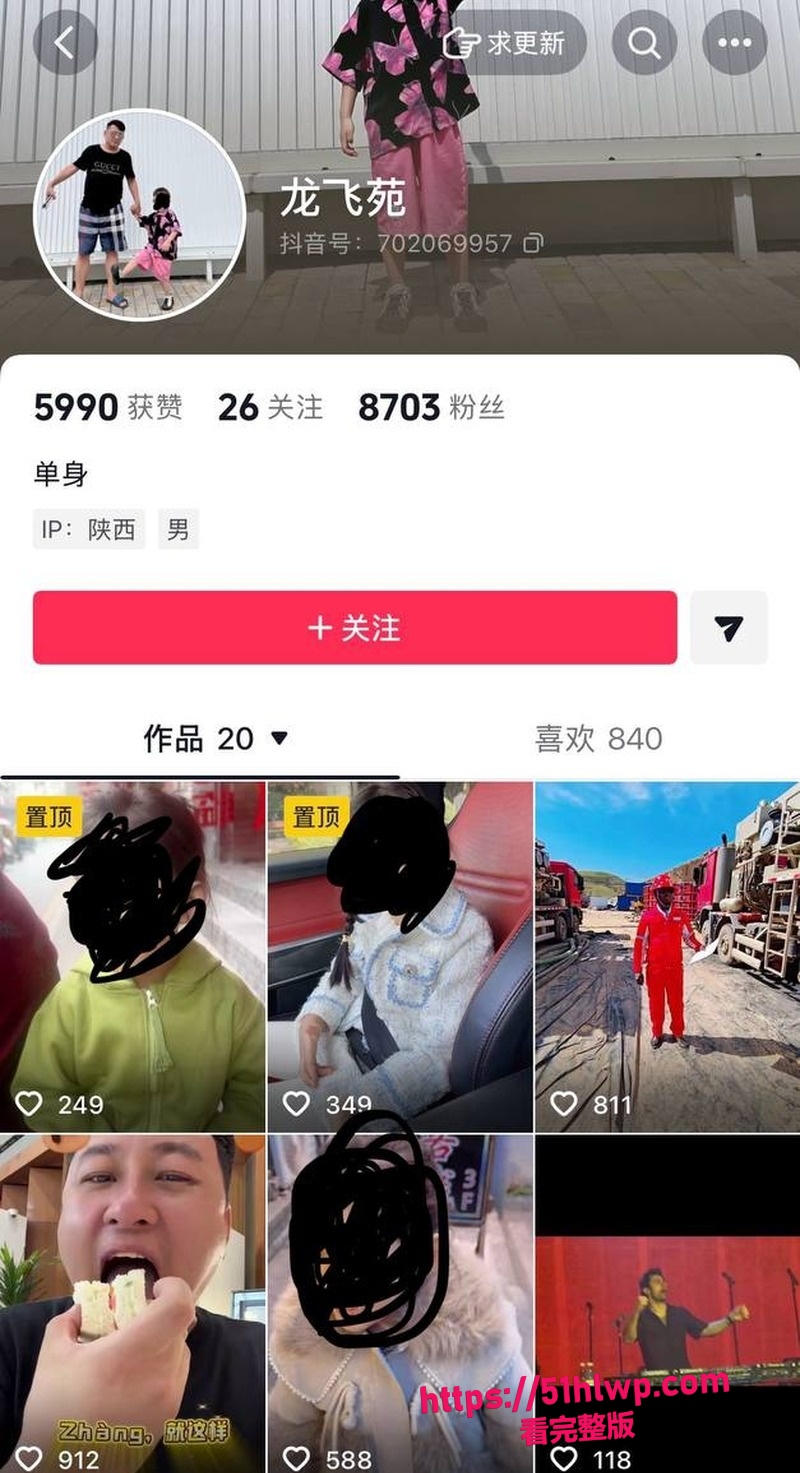800x1473 pixels.
Task: Open the pinned video with 249 likes
Action: (x=132, y=957)
